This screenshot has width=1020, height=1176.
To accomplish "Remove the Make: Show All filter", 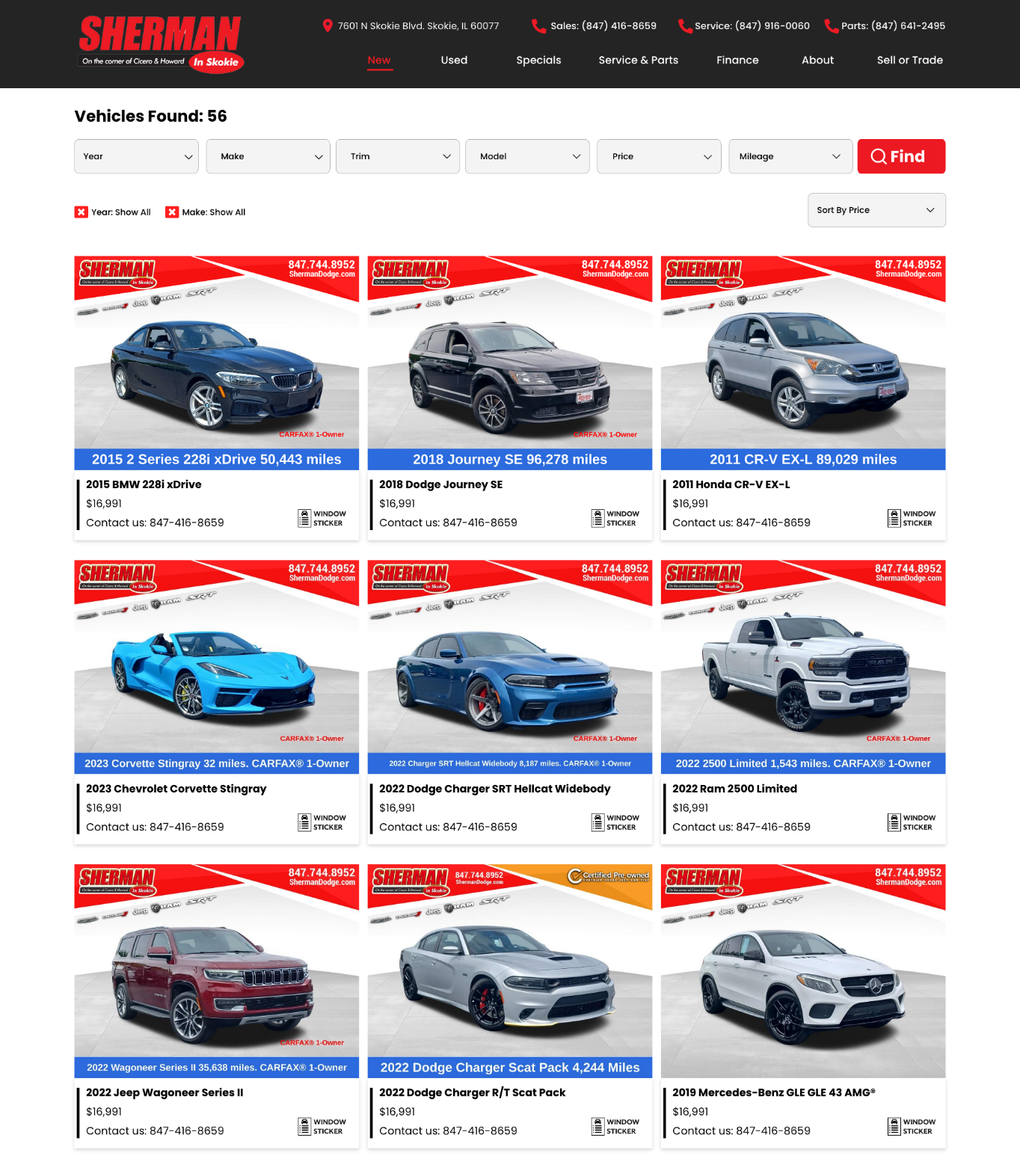I will point(172,212).
